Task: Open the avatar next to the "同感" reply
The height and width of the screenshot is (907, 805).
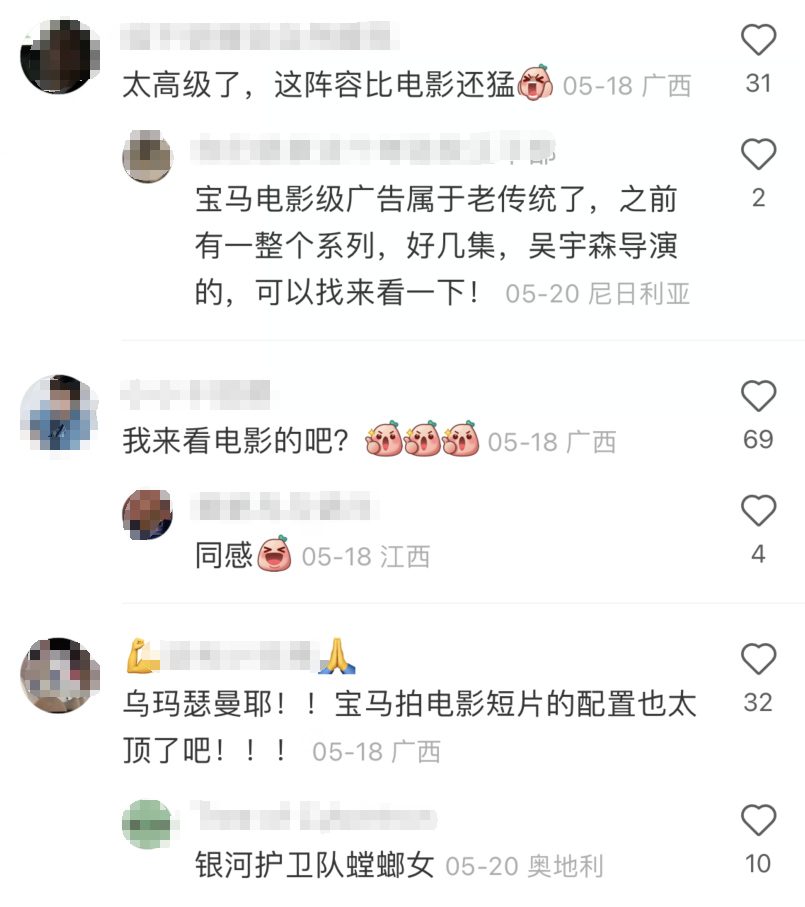Action: [147, 514]
